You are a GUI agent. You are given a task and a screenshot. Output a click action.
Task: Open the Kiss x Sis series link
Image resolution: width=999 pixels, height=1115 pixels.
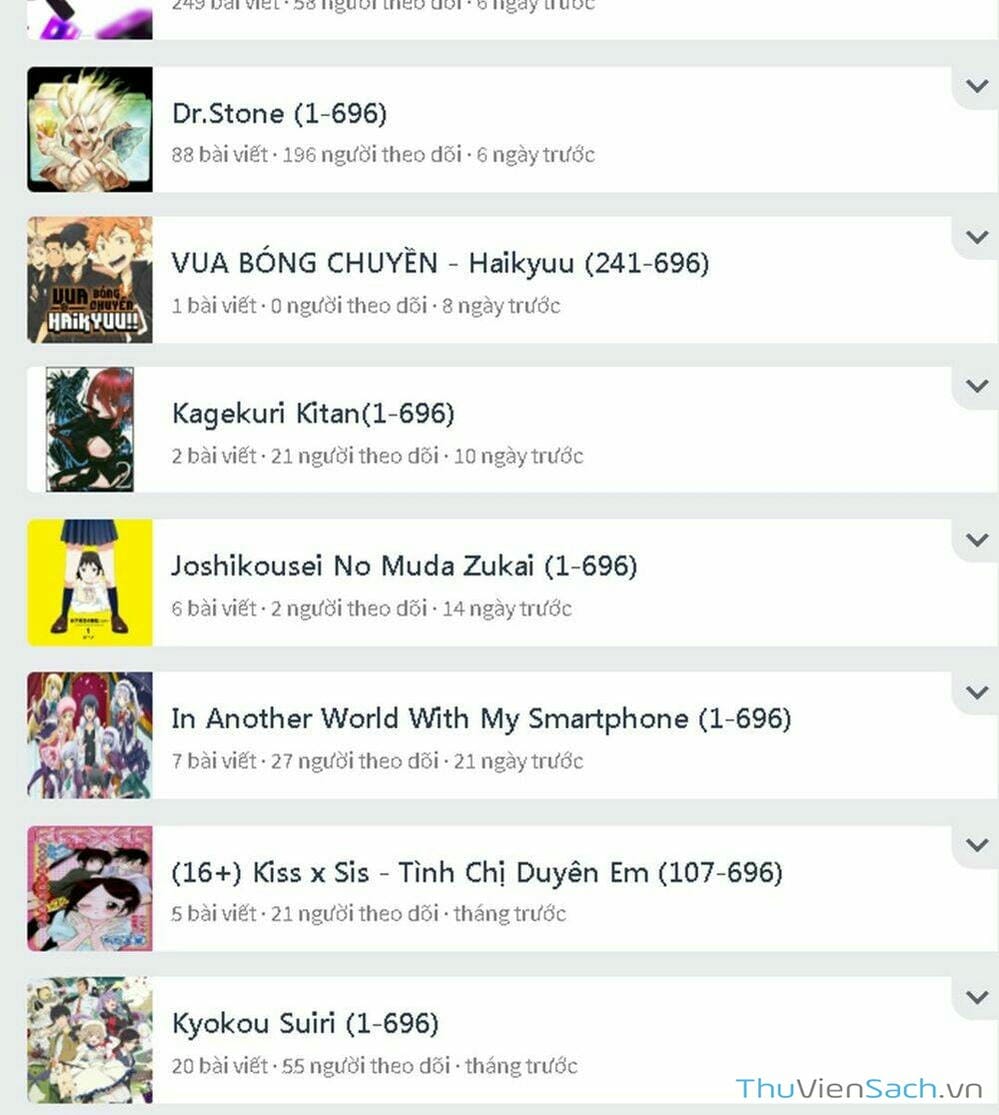tap(477, 872)
